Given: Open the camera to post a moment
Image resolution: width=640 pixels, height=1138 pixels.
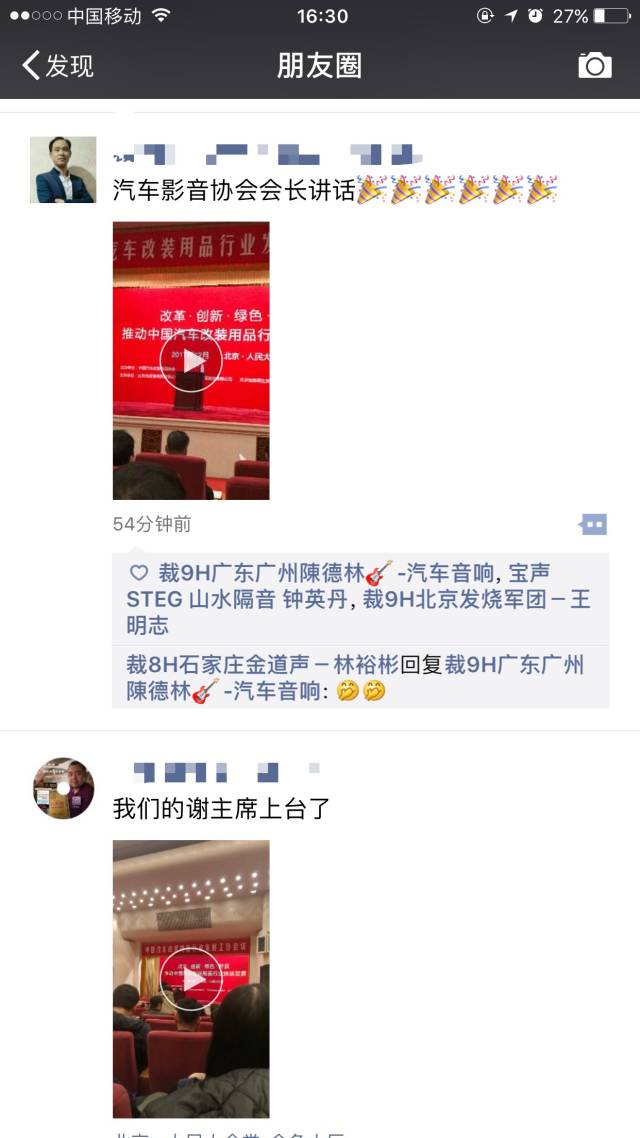Looking at the screenshot, I should click(595, 66).
